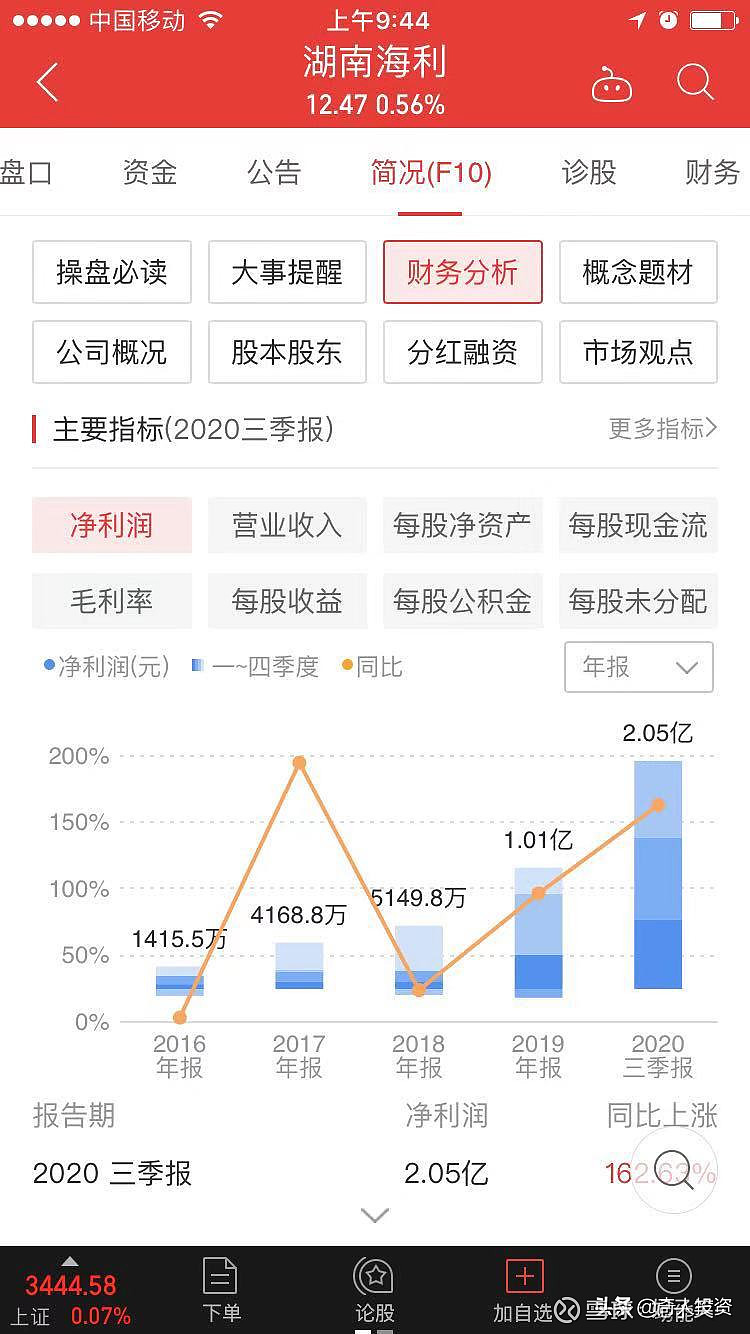Viewport: 750px width, 1334px height.
Task: Expand more report details via bottom chevron
Action: point(374,1214)
